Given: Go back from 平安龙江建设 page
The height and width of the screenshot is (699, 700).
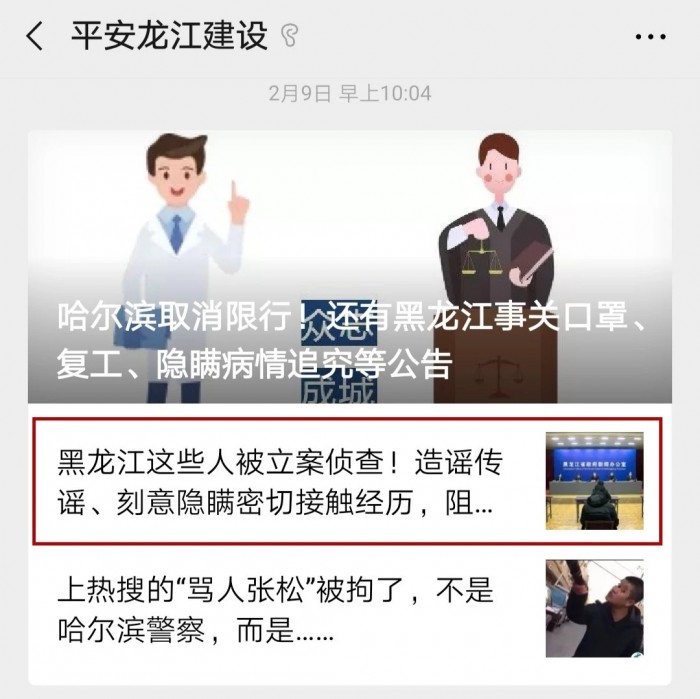Looking at the screenshot, I should [35, 38].
